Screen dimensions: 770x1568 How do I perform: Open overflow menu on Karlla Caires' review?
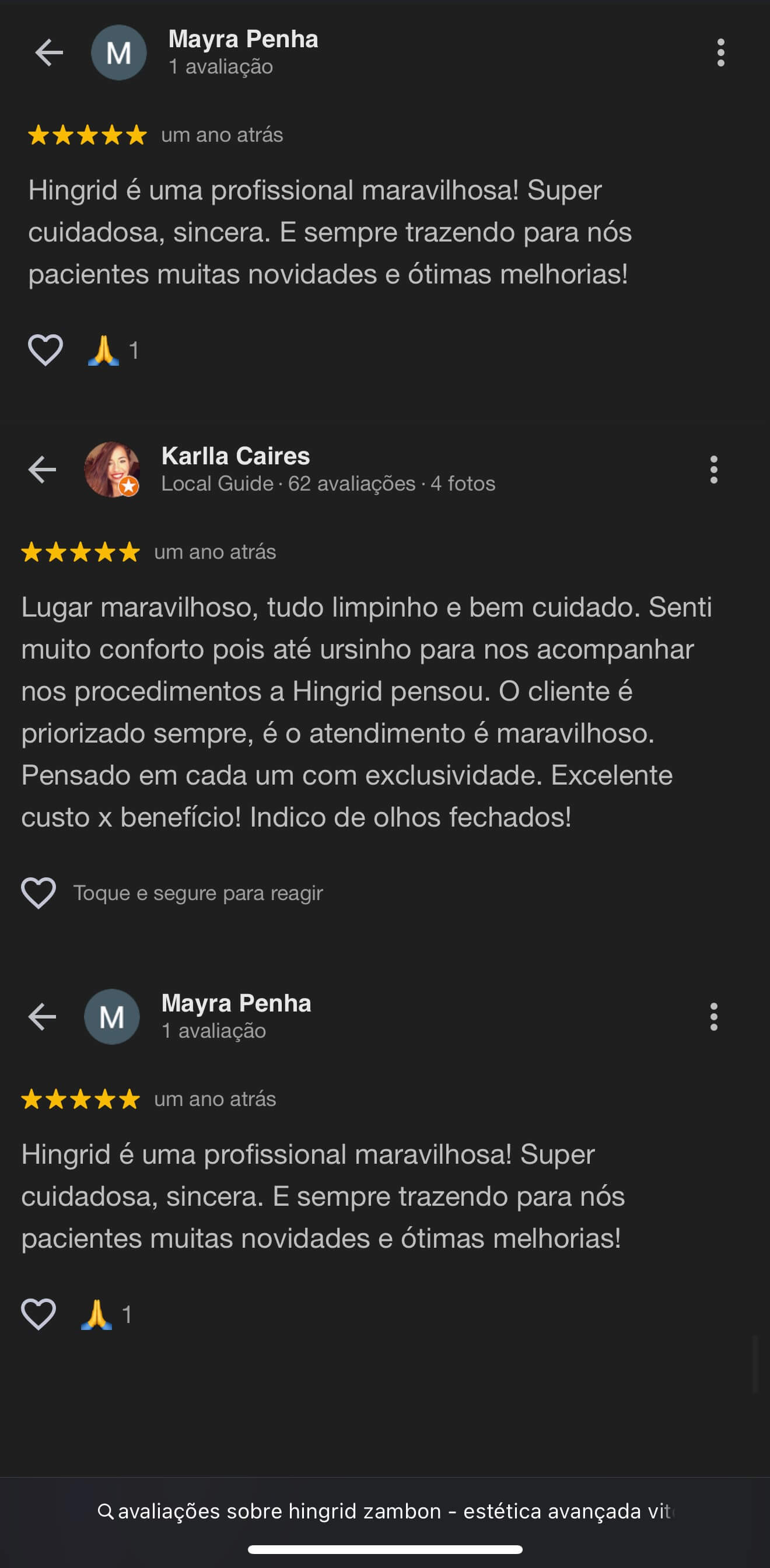[713, 470]
